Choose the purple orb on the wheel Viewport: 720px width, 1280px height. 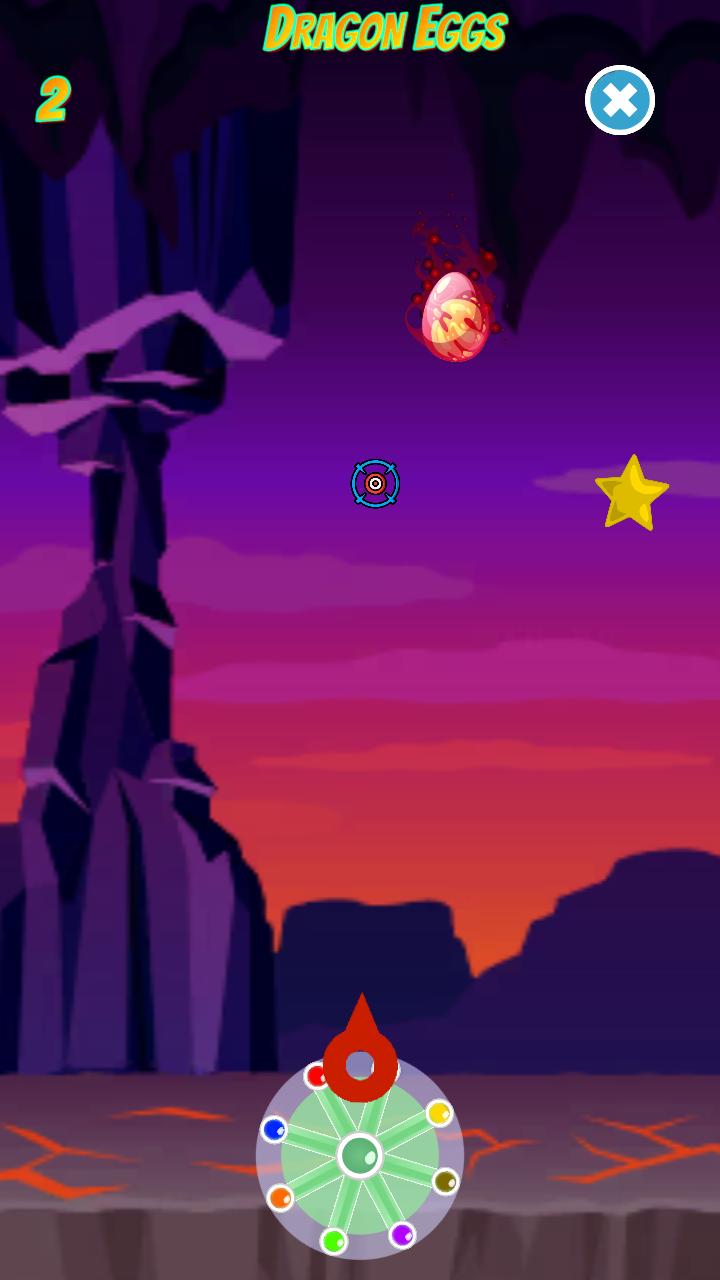(x=402, y=1235)
